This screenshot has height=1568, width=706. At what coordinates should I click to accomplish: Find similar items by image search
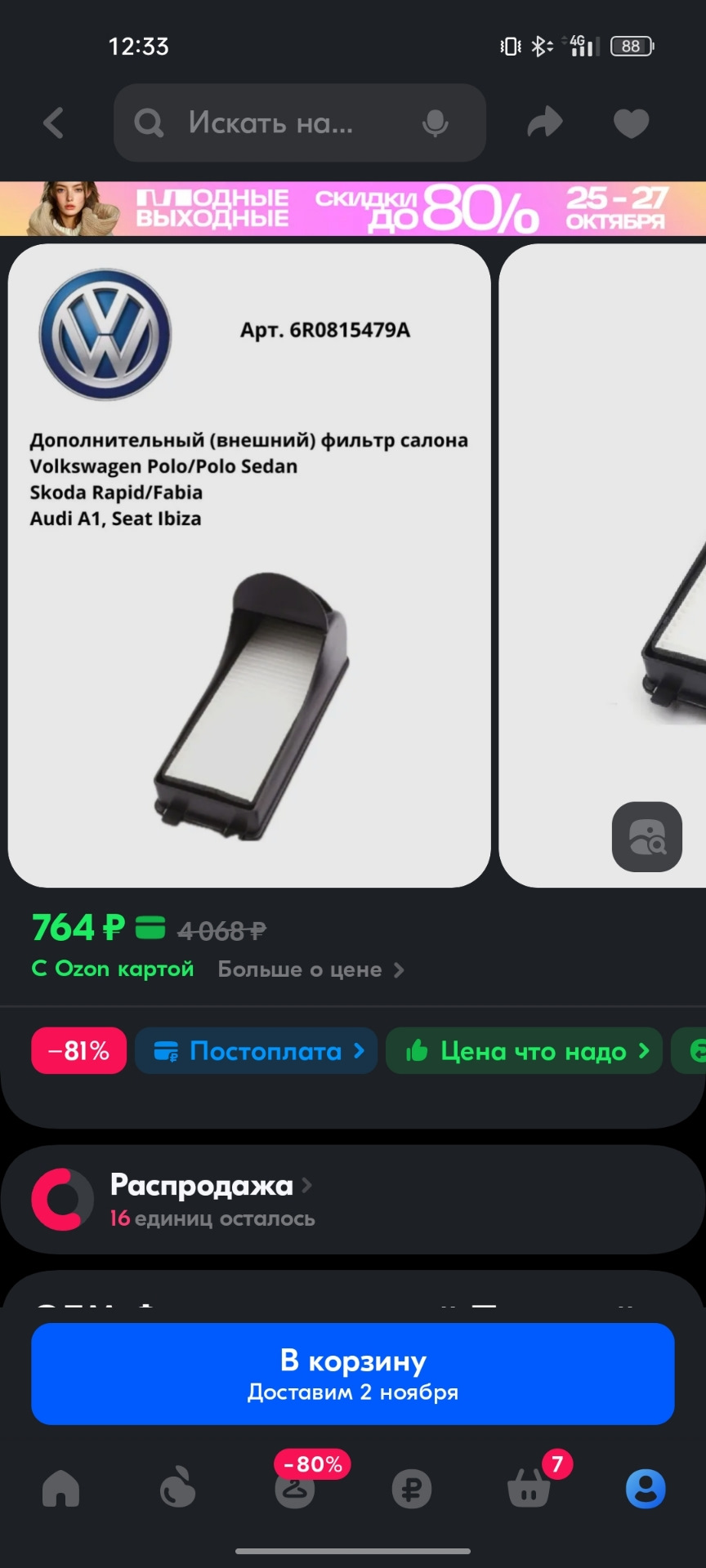click(x=646, y=837)
